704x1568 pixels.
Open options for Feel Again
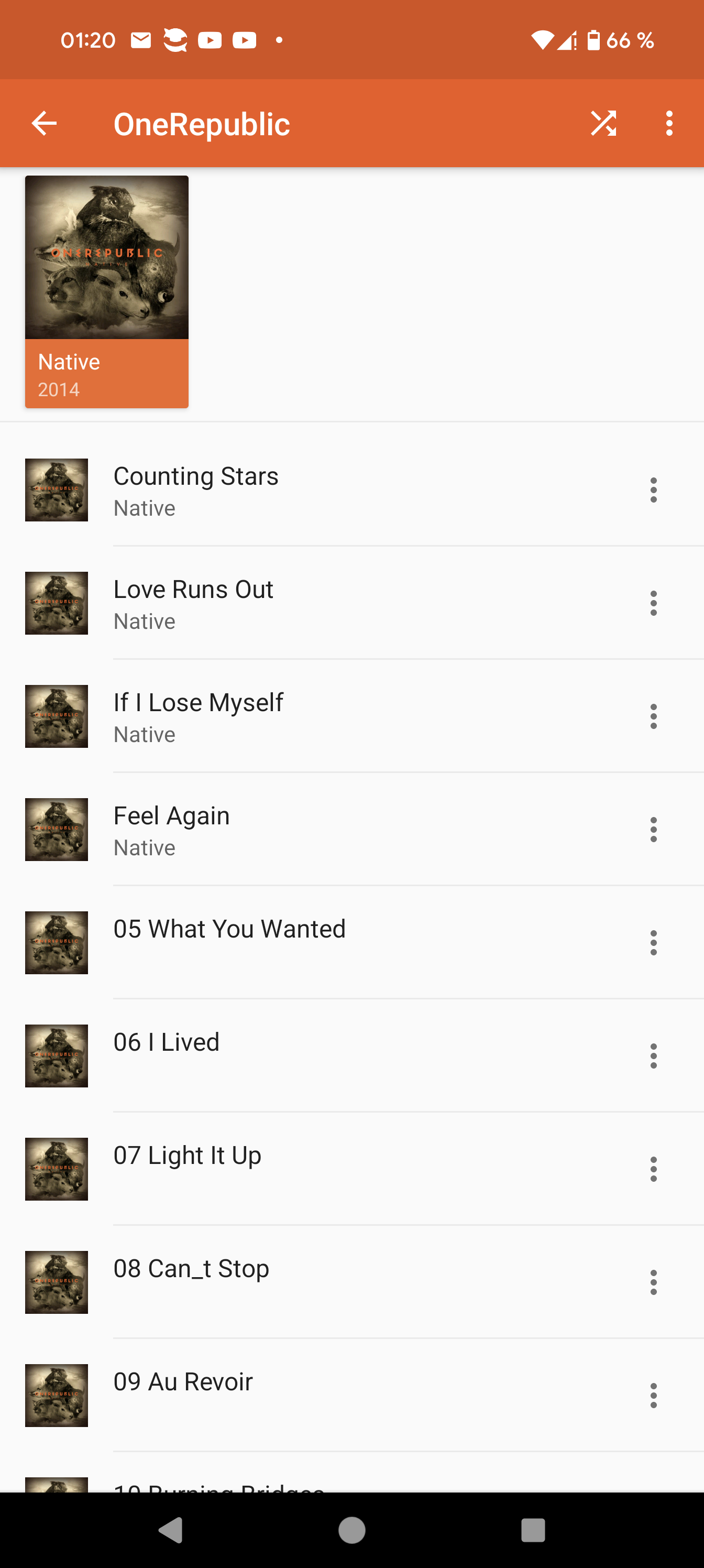(x=654, y=829)
